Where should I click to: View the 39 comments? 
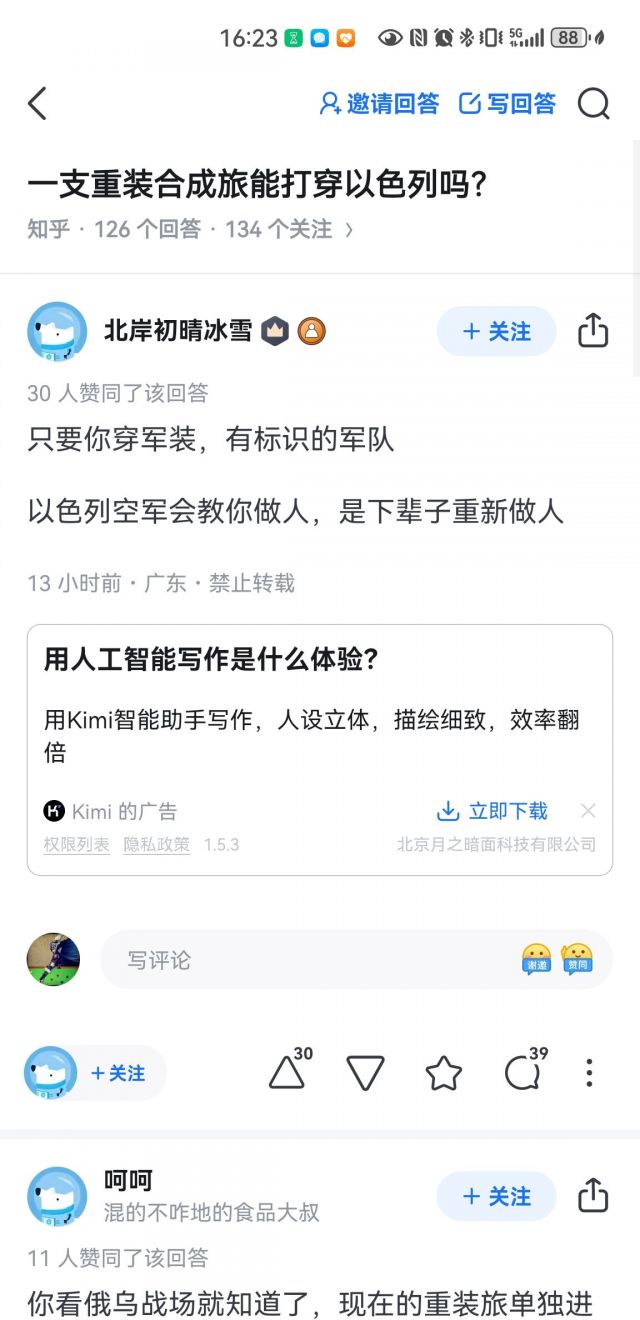point(523,1073)
